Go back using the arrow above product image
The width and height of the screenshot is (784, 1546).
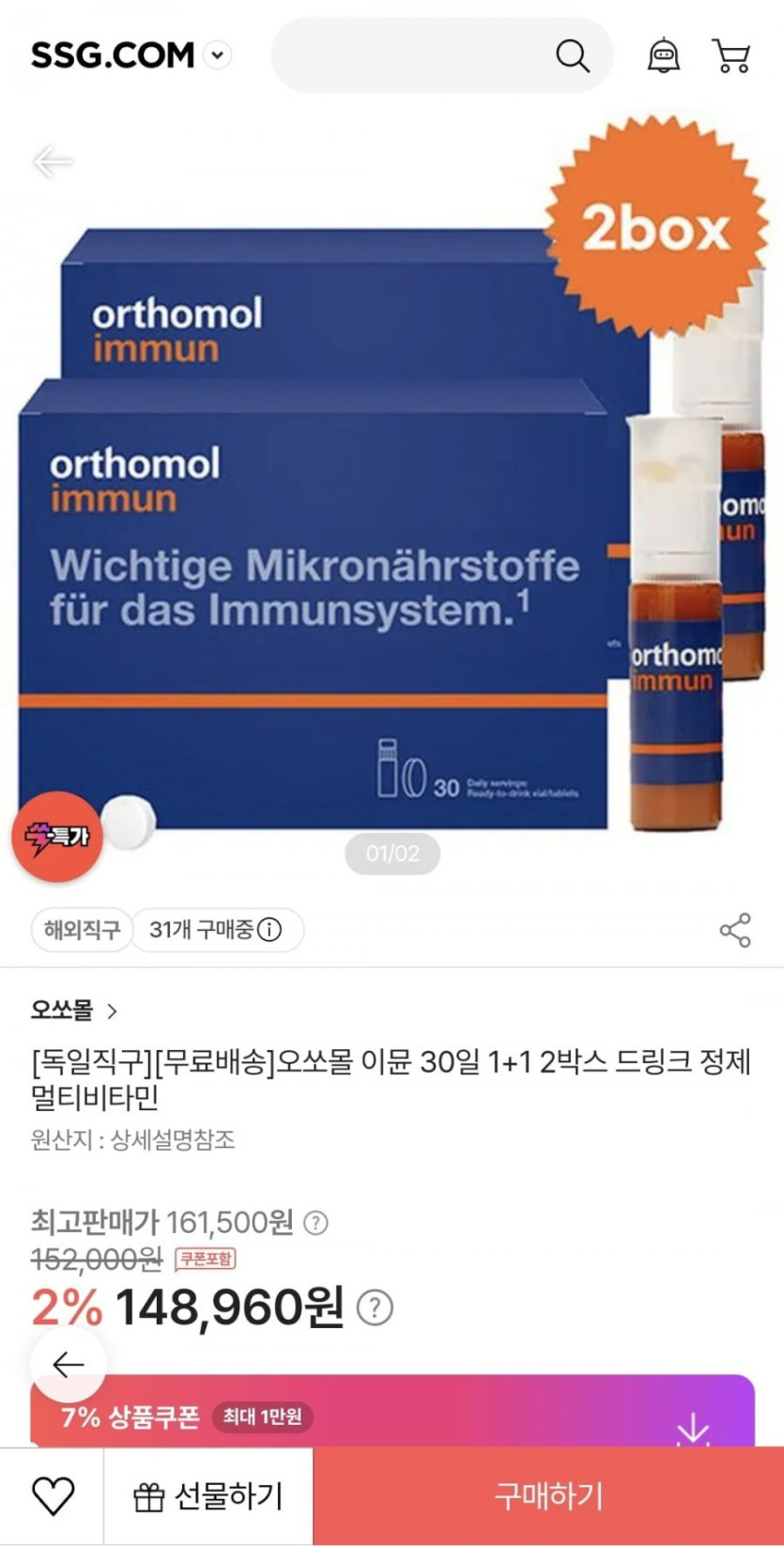pyautogui.click(x=53, y=162)
